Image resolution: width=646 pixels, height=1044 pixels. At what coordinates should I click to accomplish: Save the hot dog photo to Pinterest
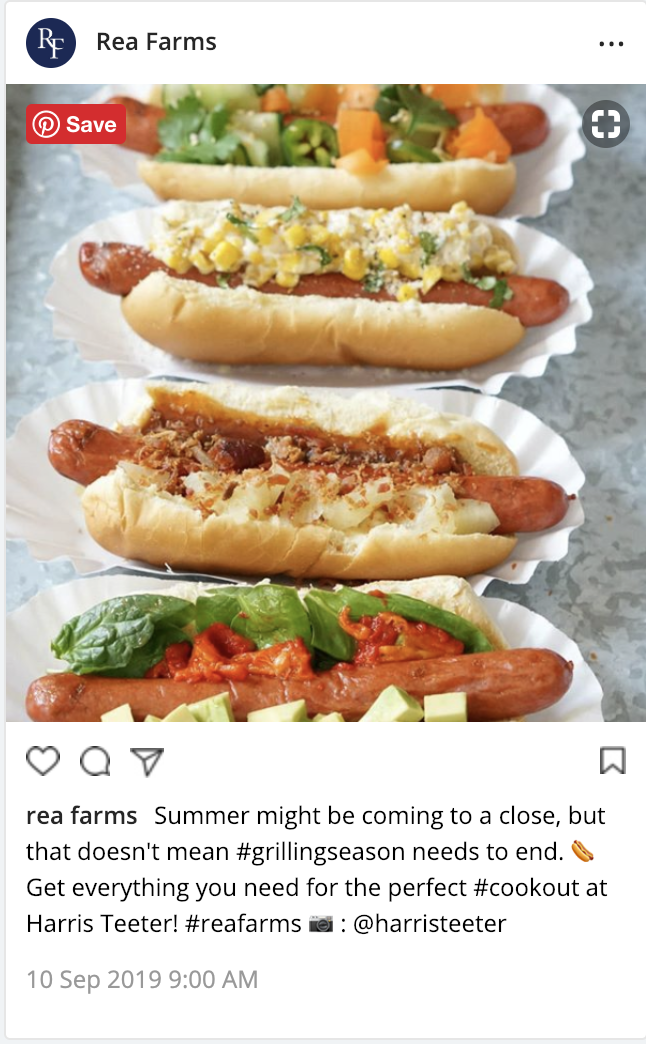(x=76, y=125)
